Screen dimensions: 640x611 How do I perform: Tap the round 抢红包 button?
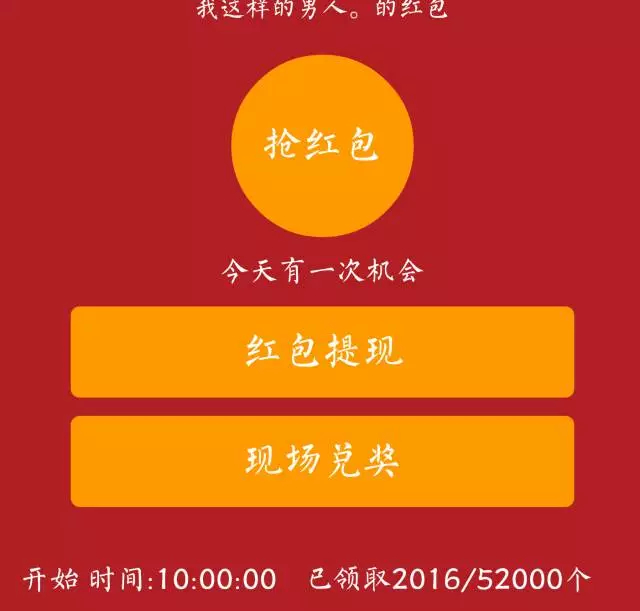(322, 146)
